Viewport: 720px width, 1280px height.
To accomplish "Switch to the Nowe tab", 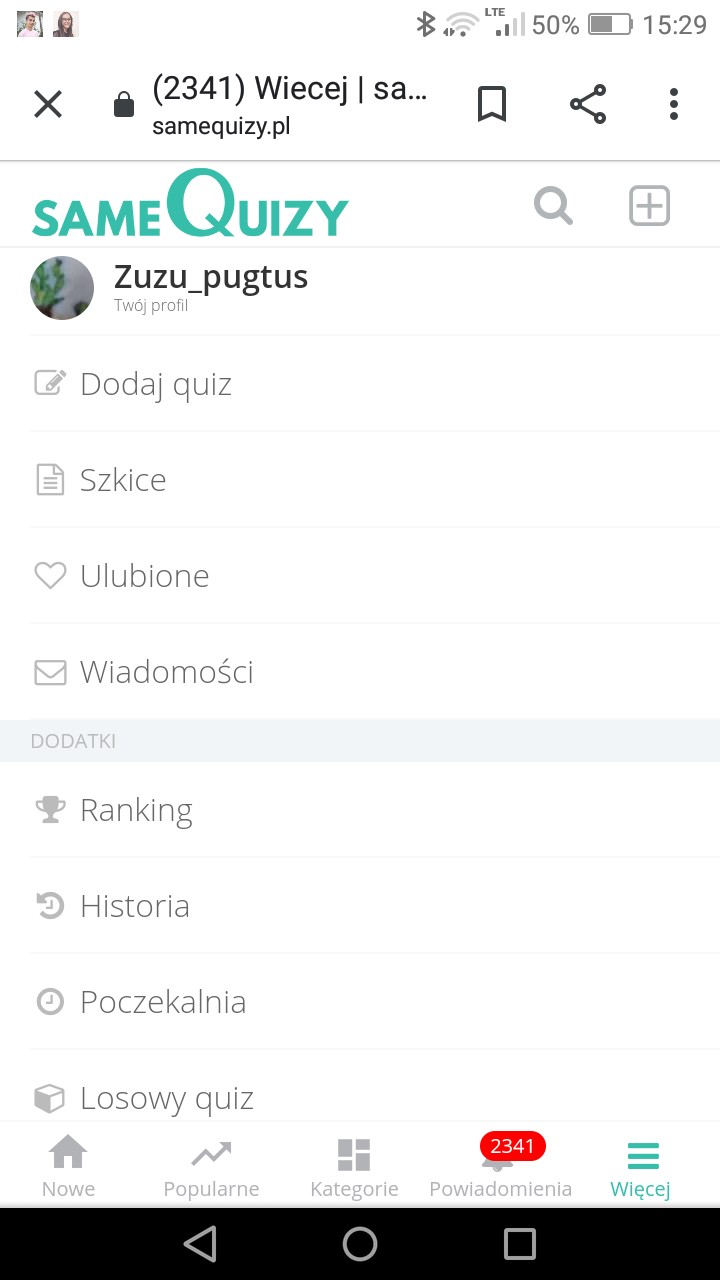I will [68, 1167].
